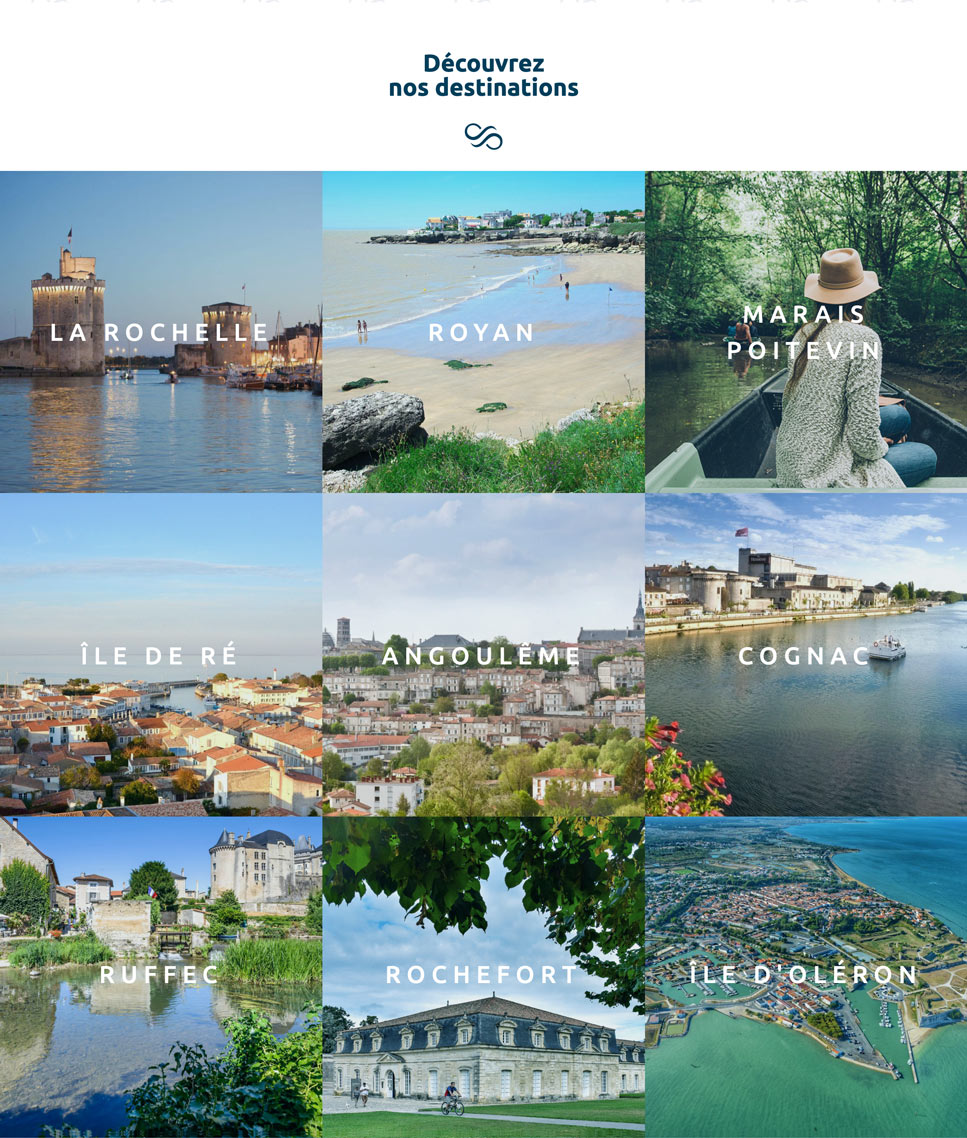Select the Royan destination tile
Image resolution: width=967 pixels, height=1138 pixels.
(x=483, y=332)
